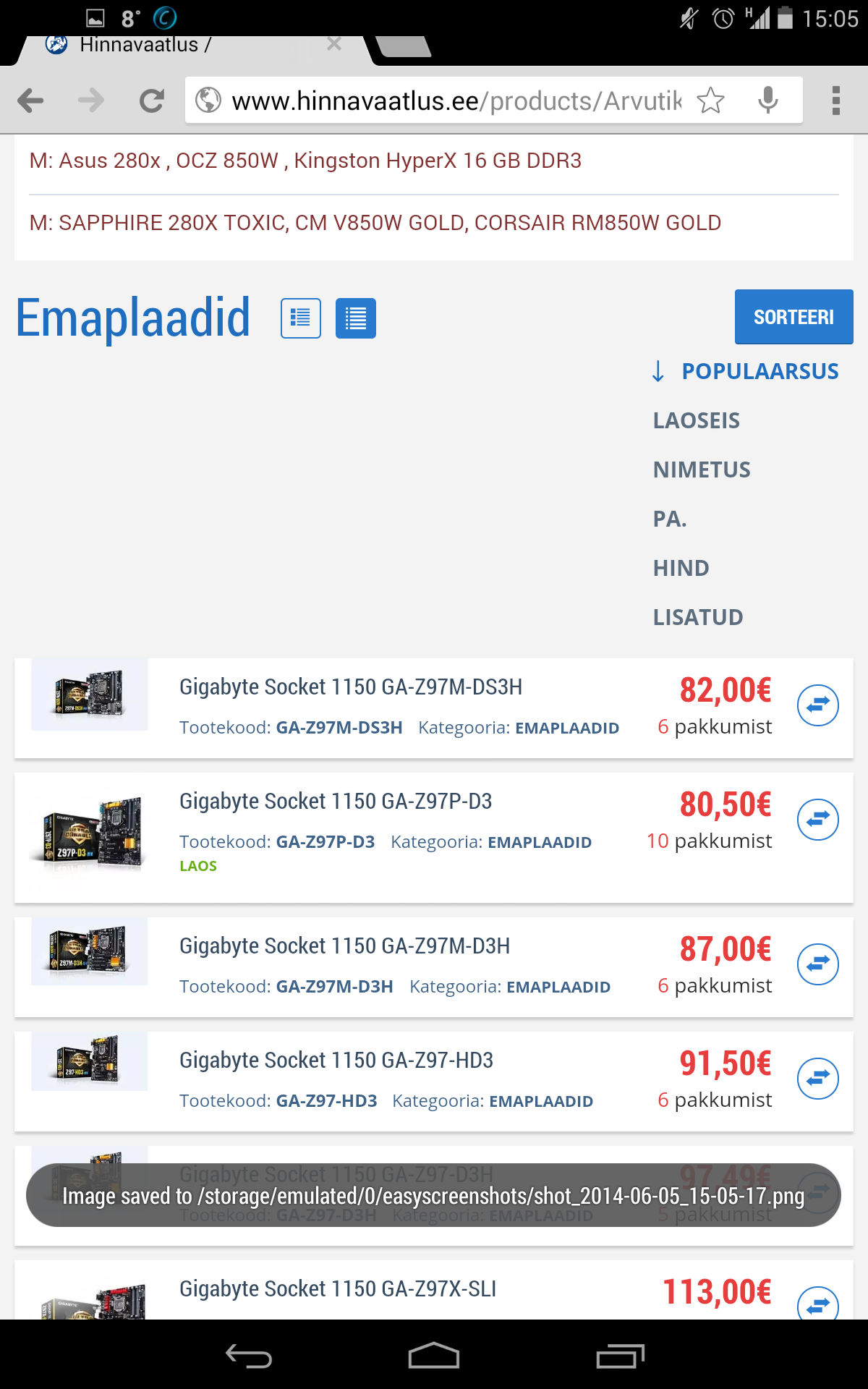
Task: Sort products by LISATUD
Action: [698, 617]
